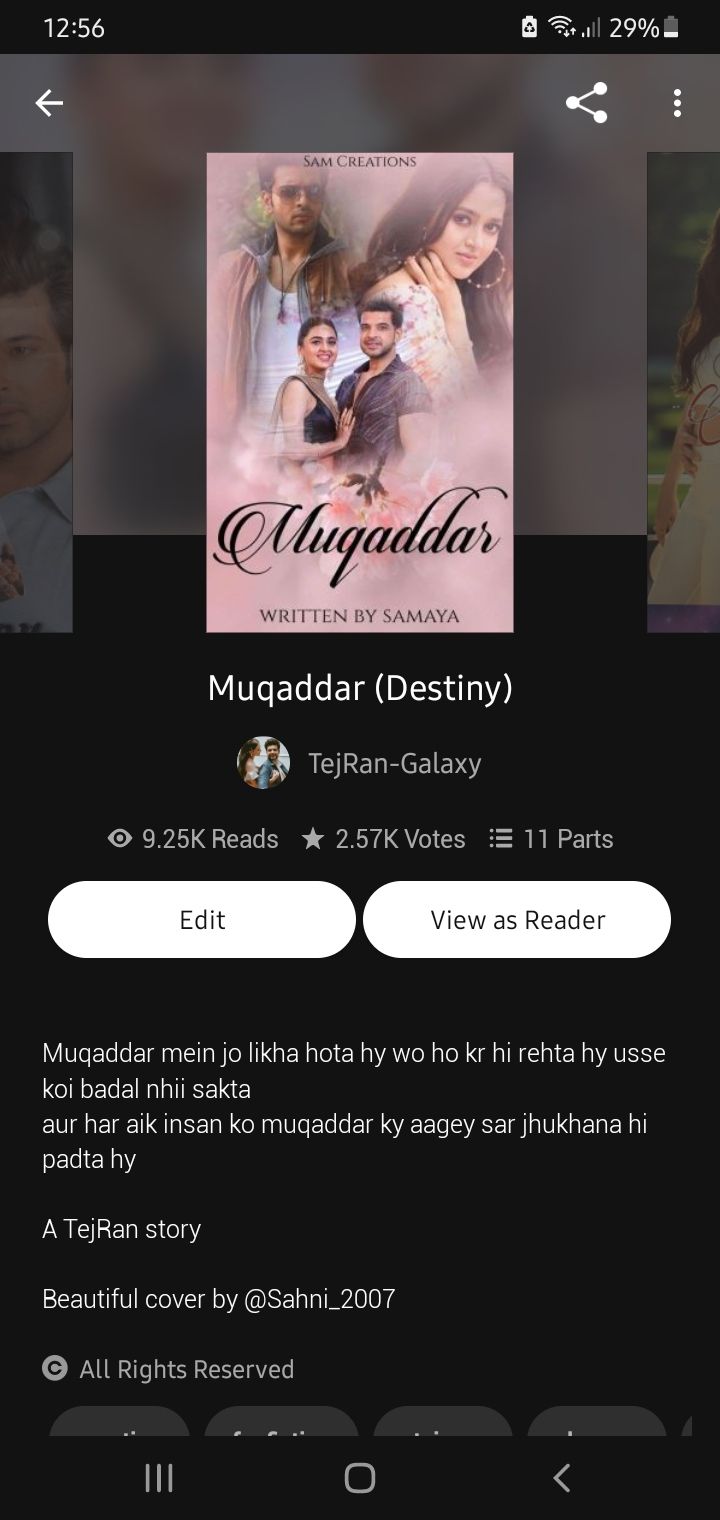Open the Muqaddar cover image
Viewport: 720px width, 1520px height.
click(360, 392)
